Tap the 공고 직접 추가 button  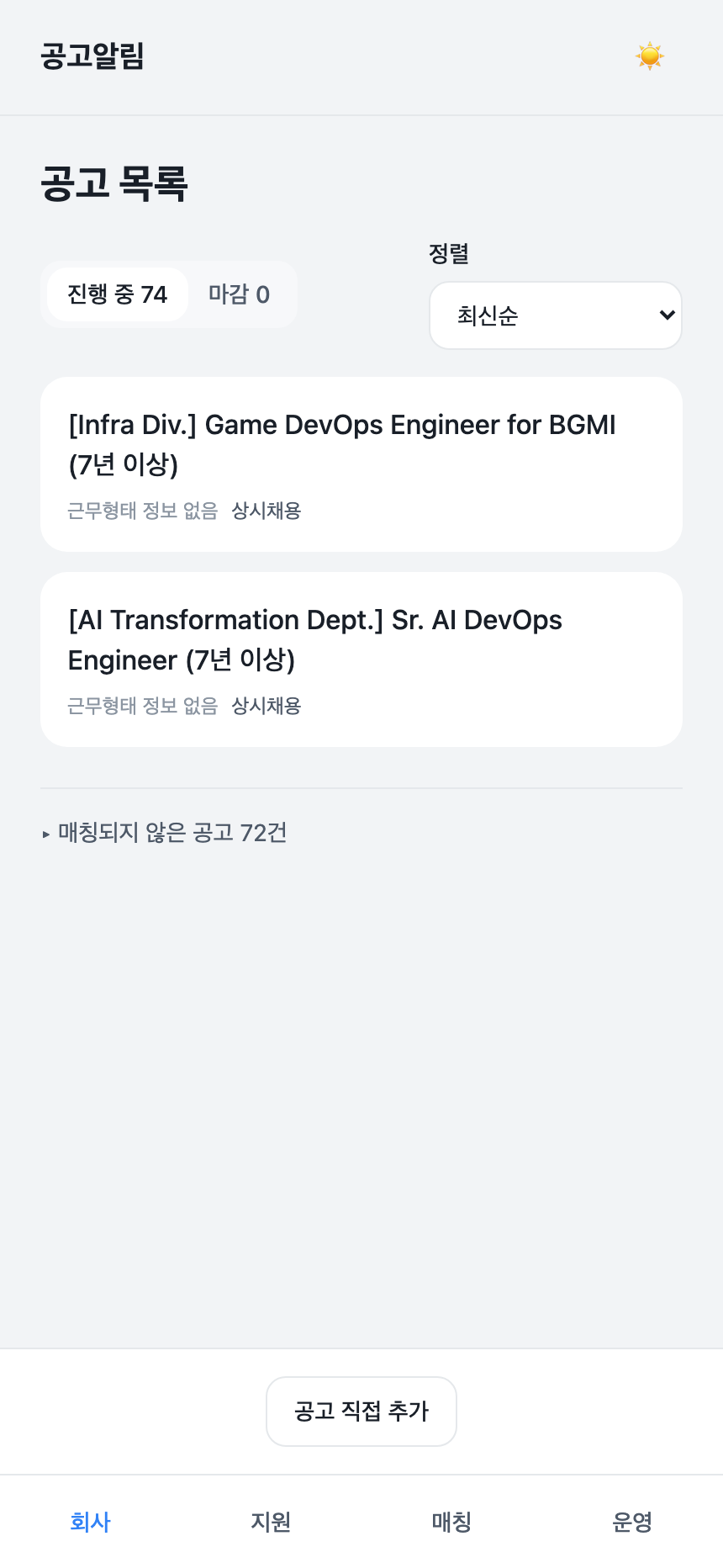(x=361, y=1412)
